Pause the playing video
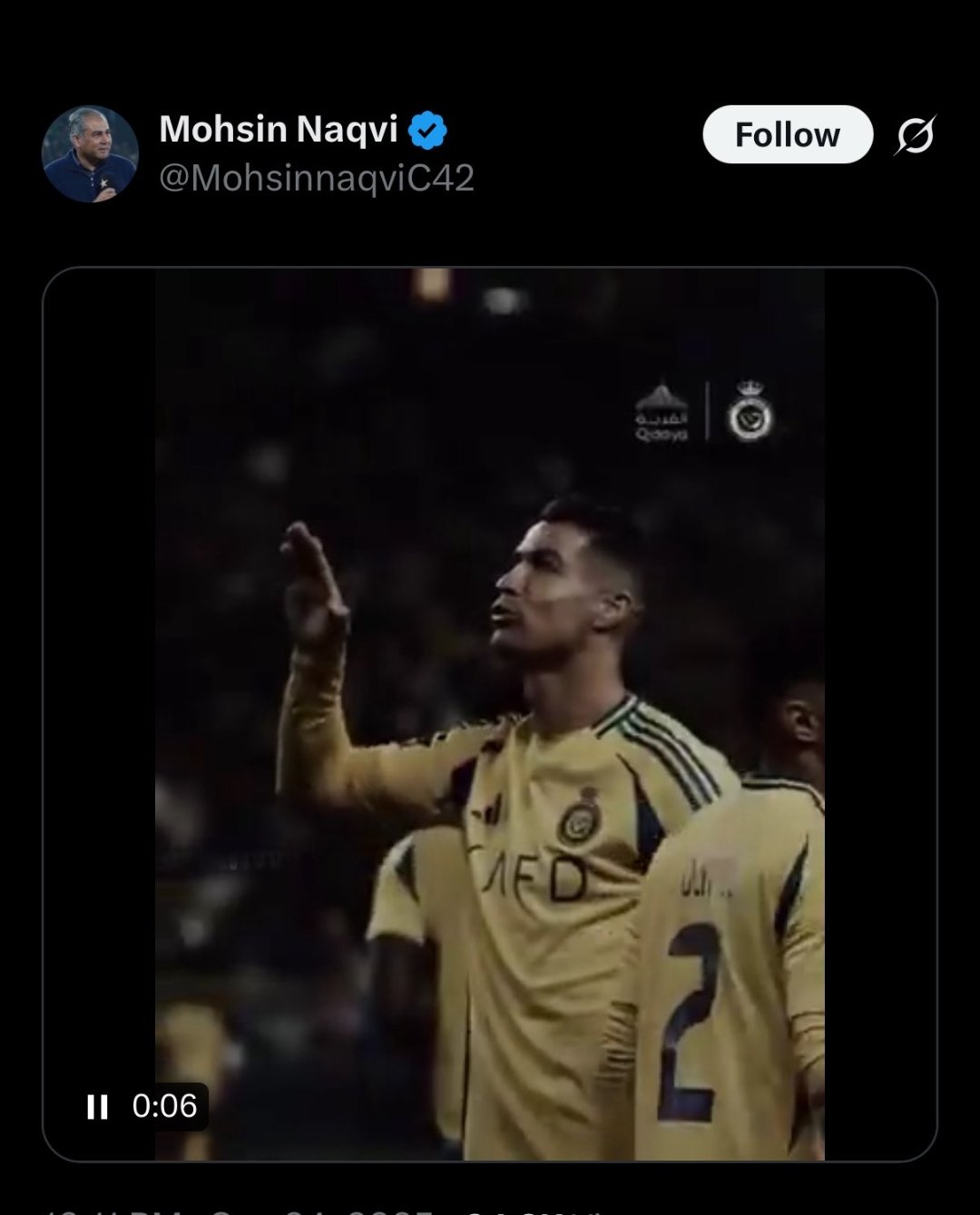980x1215 pixels. tap(97, 1106)
